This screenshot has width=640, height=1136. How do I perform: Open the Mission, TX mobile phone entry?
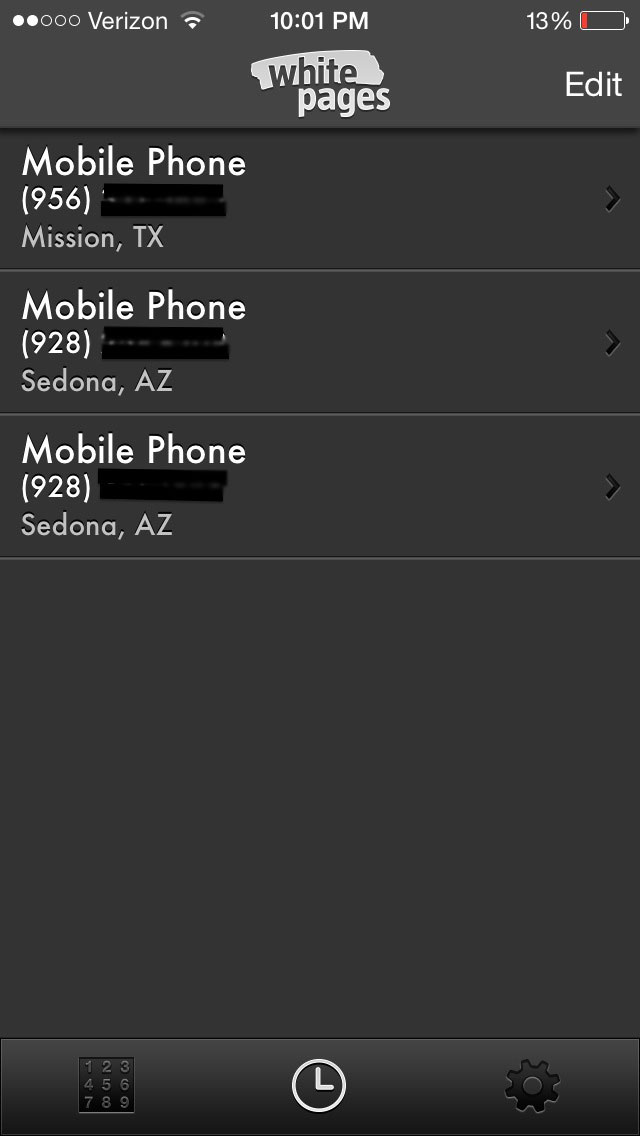(320, 199)
